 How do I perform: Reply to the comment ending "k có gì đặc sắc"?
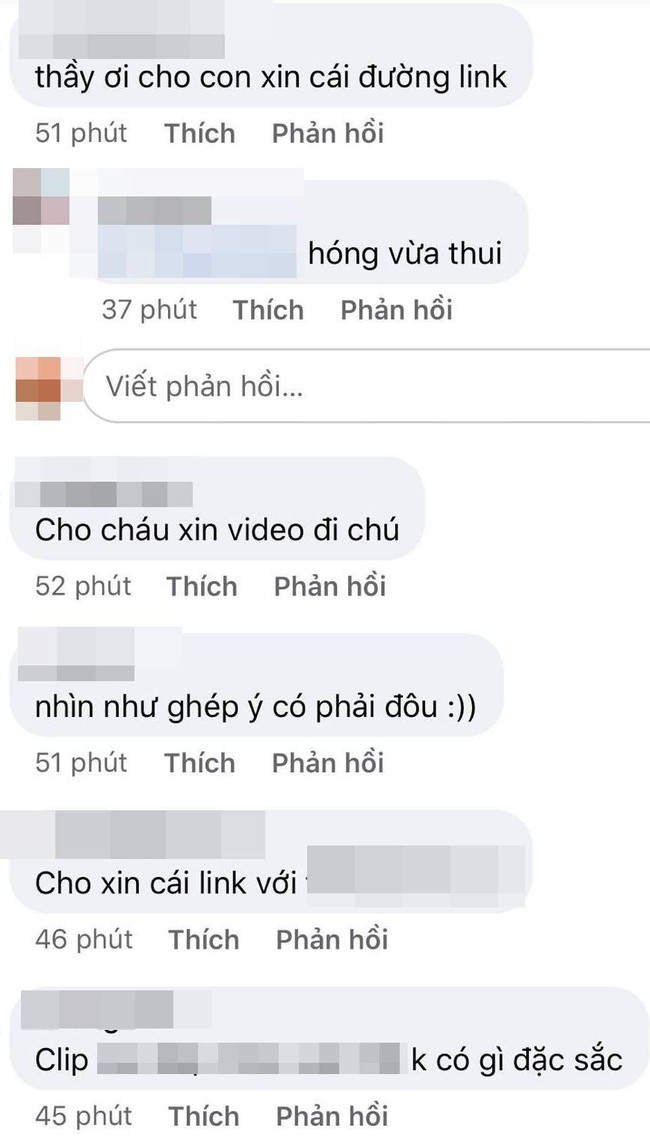pos(332,1116)
